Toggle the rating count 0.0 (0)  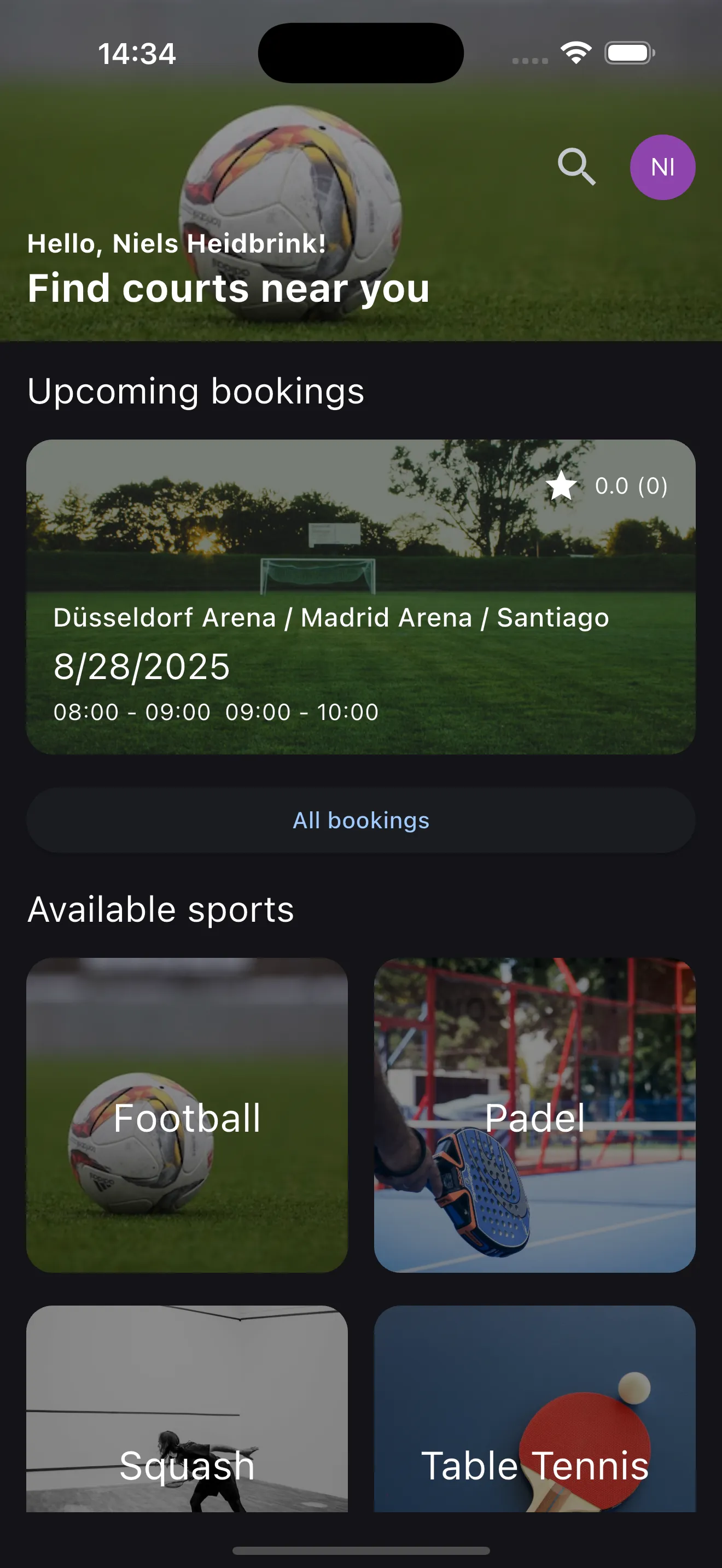tap(631, 485)
